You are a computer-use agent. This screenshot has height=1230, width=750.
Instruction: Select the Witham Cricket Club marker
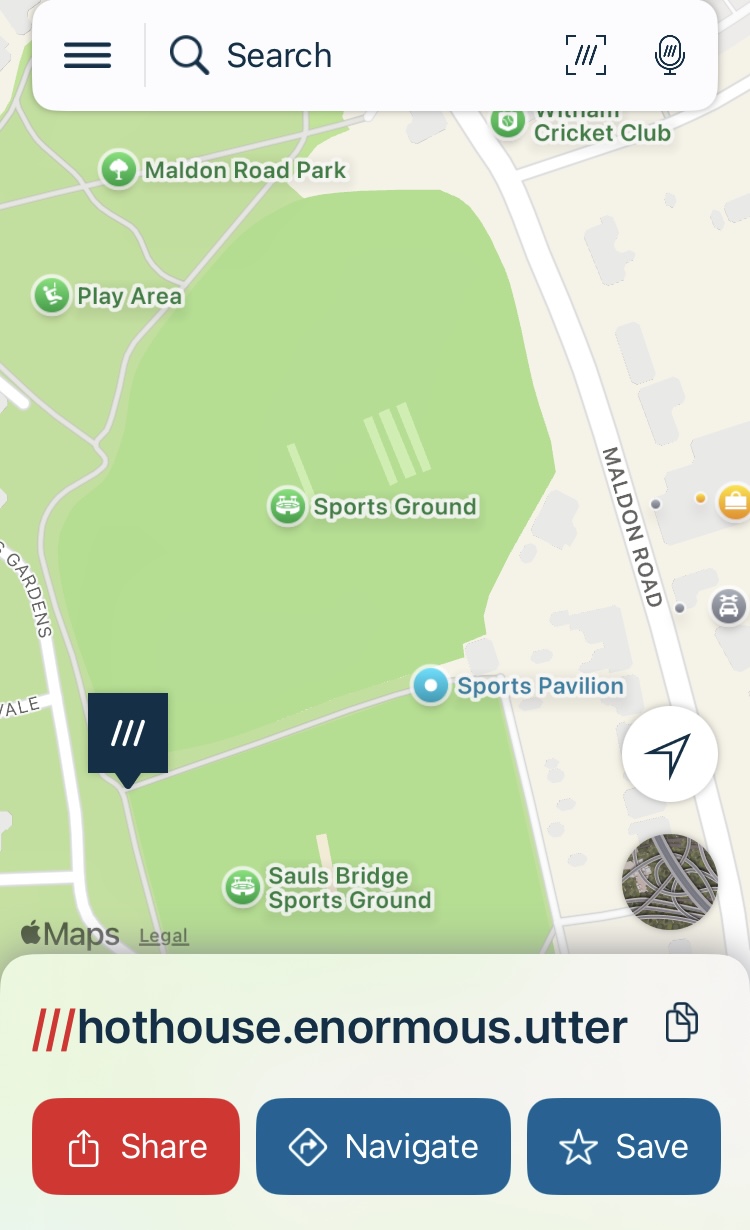click(x=508, y=122)
